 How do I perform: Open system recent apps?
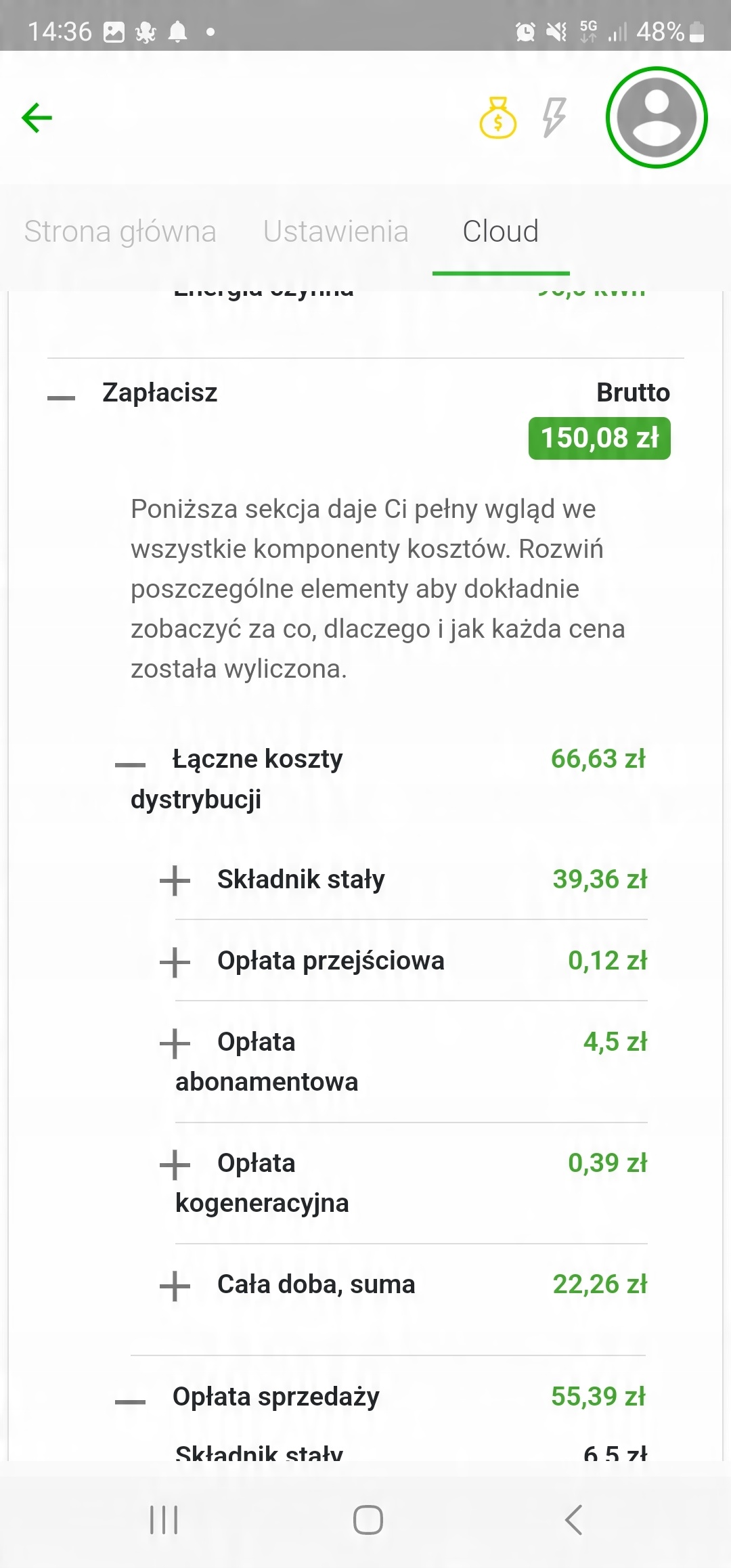point(164,1520)
